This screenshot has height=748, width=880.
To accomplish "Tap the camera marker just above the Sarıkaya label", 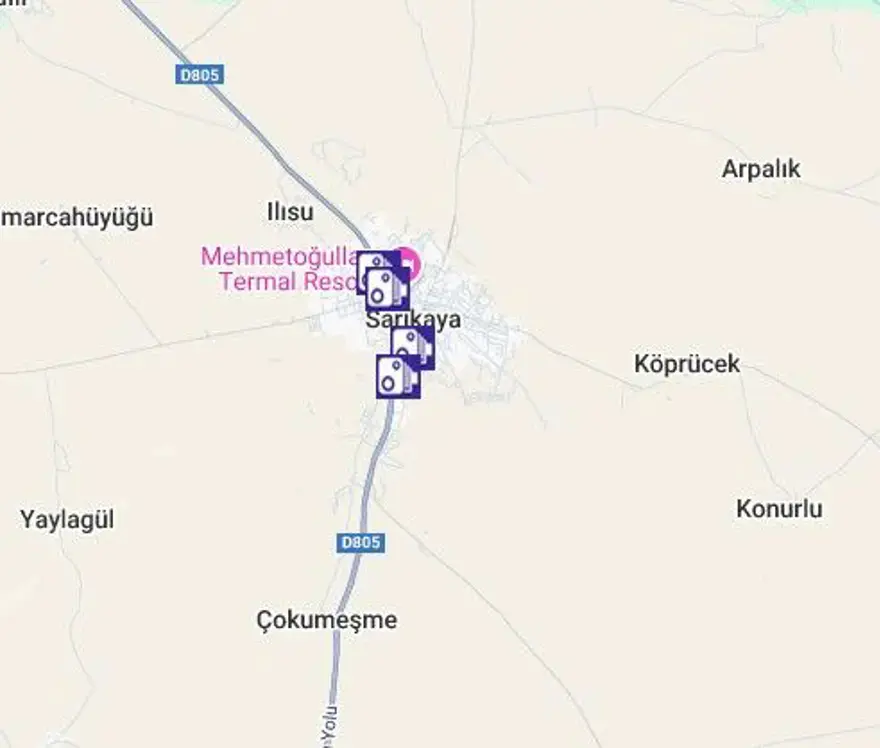I will point(388,290).
